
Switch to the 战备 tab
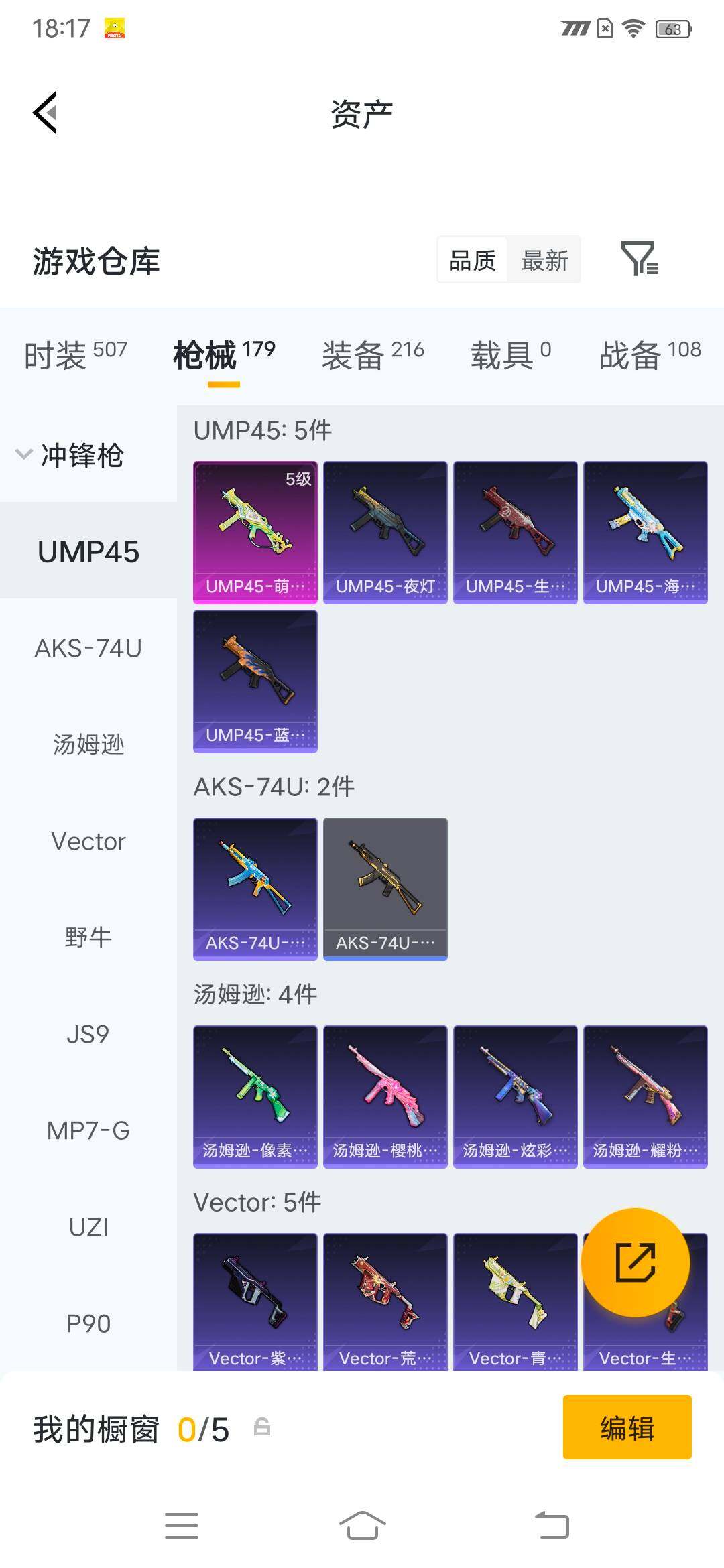(x=650, y=354)
